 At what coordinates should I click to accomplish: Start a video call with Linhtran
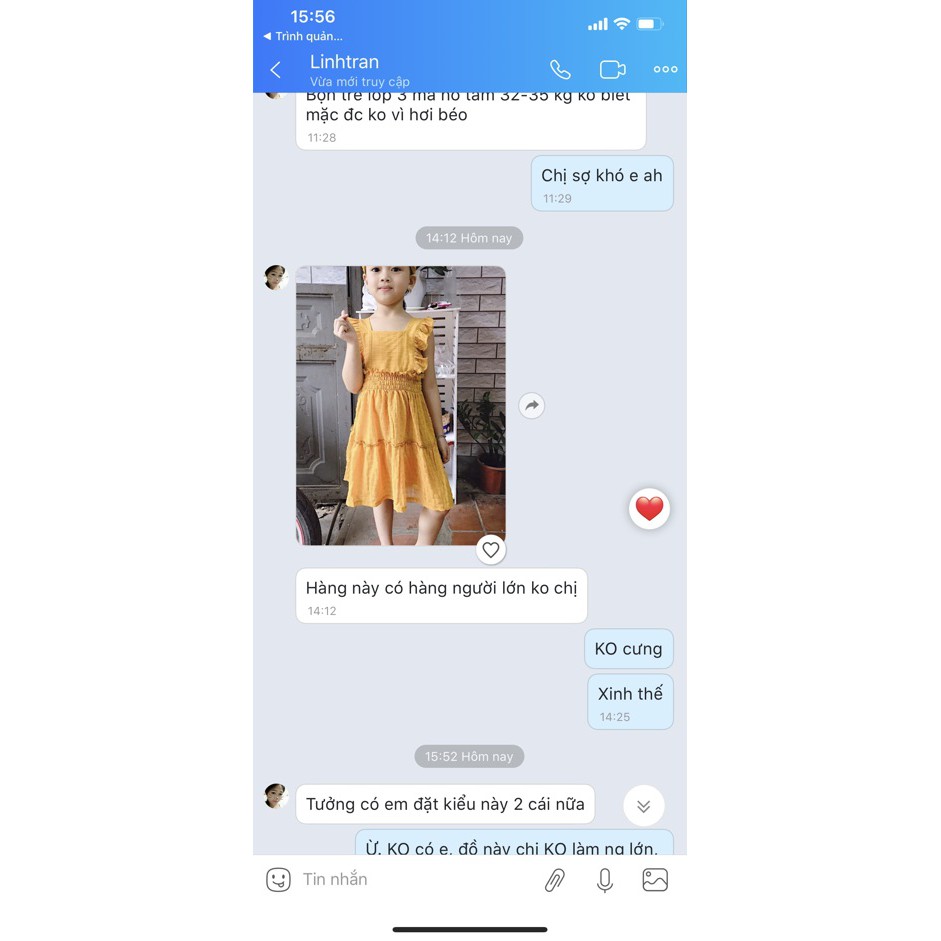[612, 69]
